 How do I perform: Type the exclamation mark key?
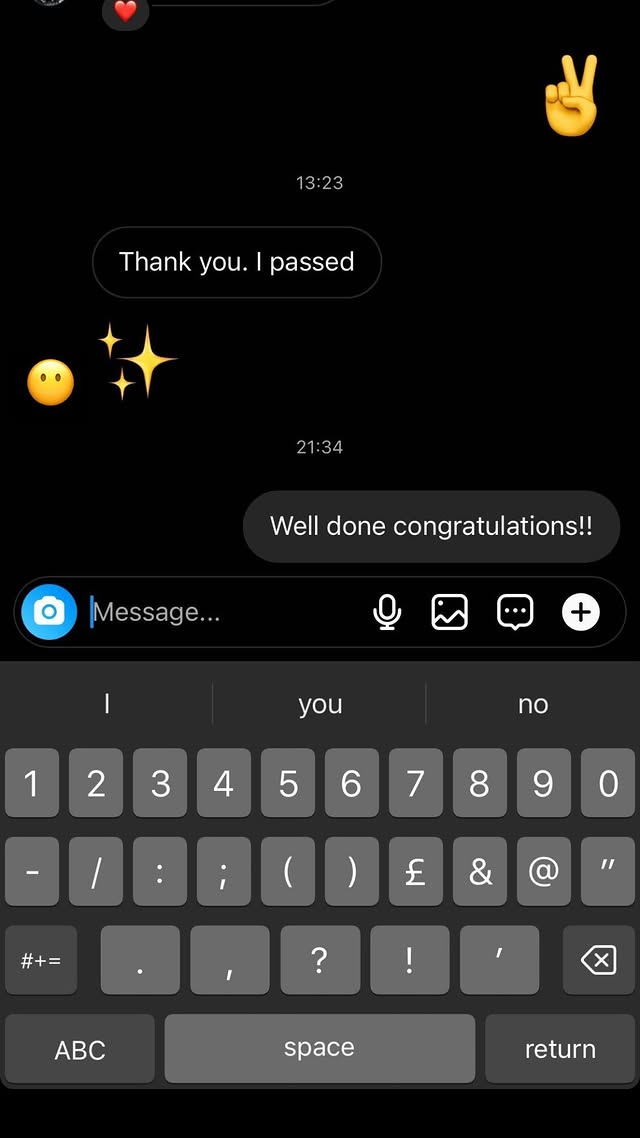pos(409,961)
